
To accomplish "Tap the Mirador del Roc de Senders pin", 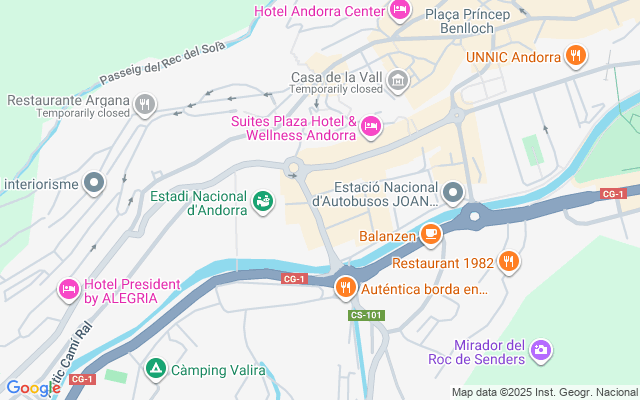I will pyautogui.click(x=541, y=350).
